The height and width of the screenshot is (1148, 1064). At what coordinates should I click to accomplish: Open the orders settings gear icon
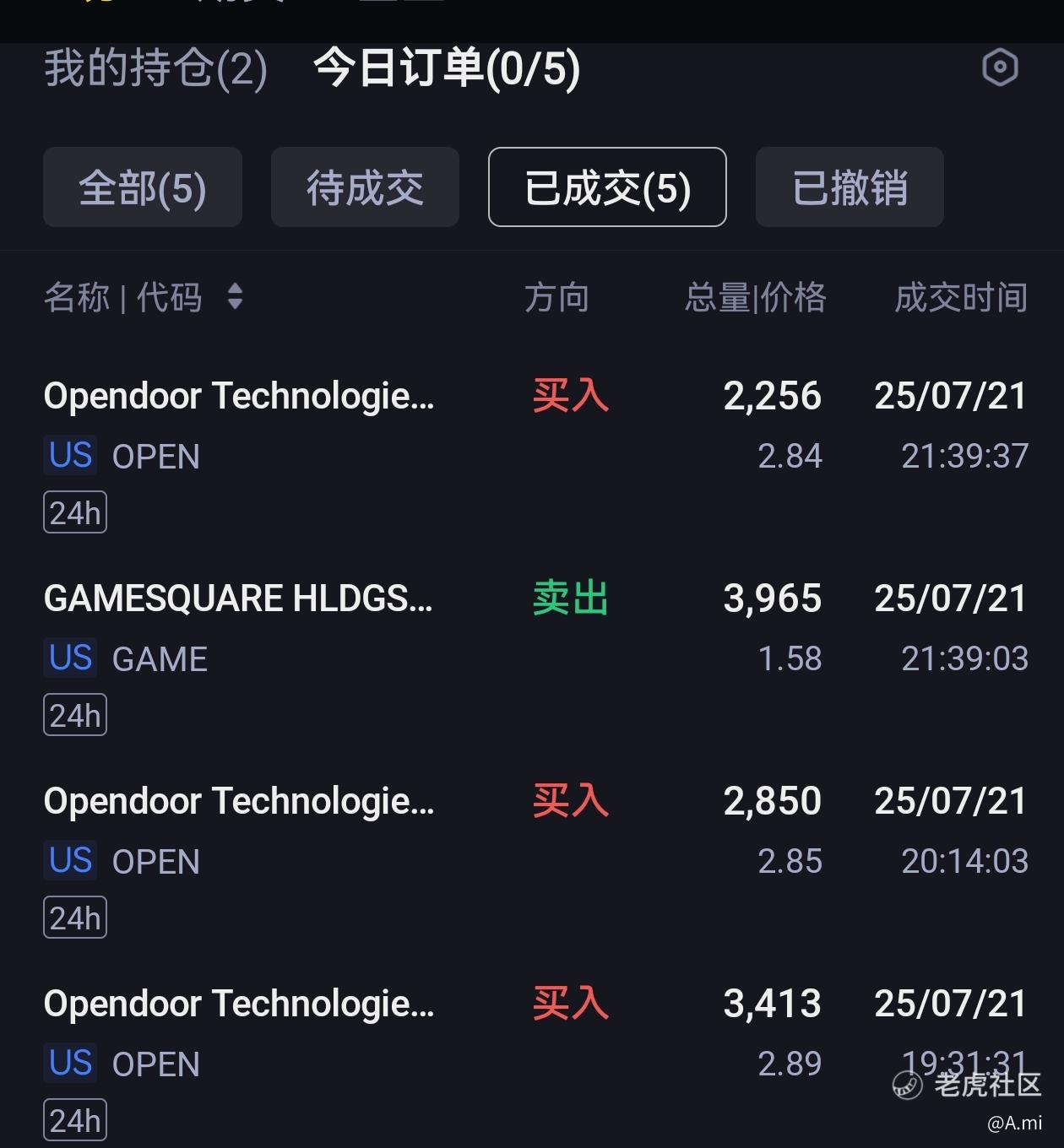pyautogui.click(x=1001, y=68)
